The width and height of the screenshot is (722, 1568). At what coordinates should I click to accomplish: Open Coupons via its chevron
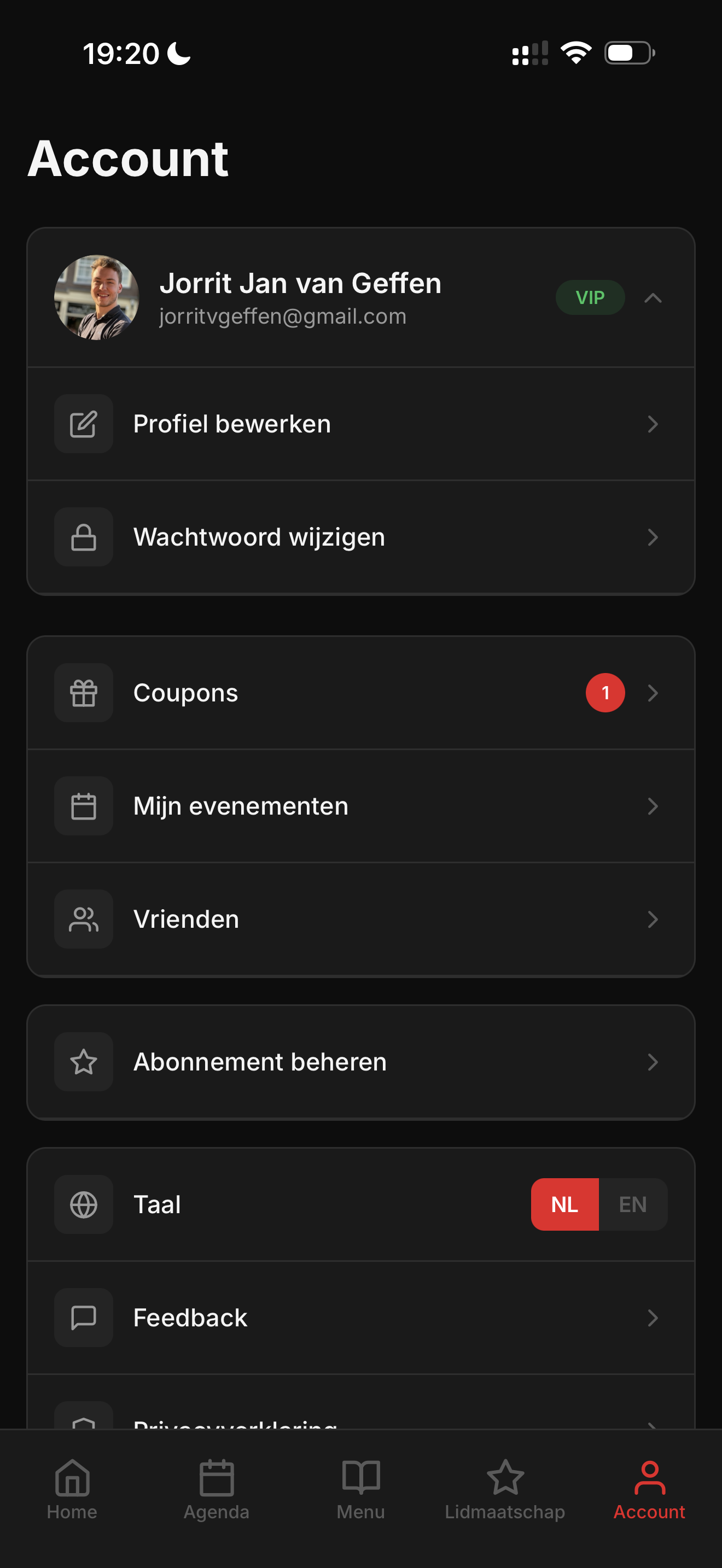point(654,693)
